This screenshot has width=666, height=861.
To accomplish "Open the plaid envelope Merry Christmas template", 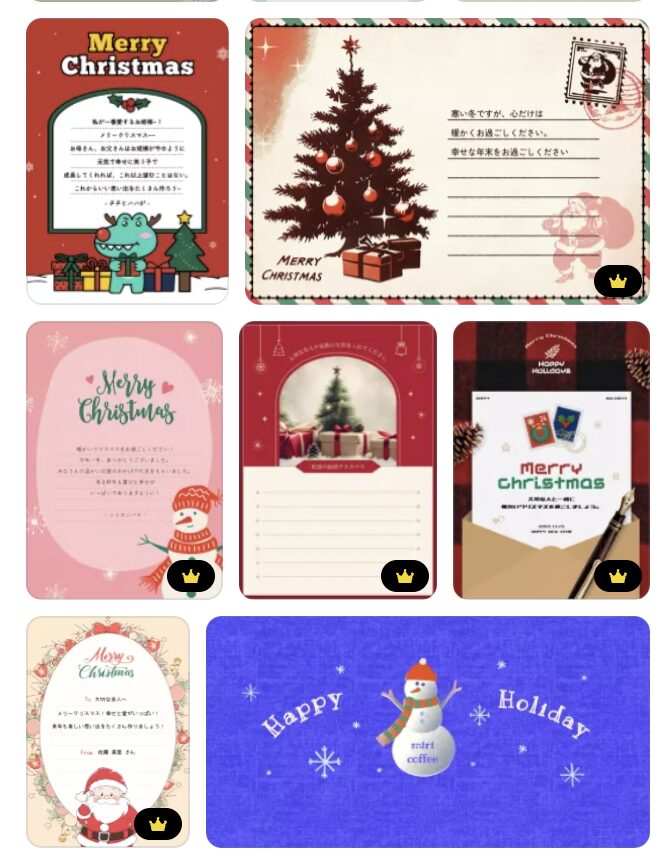I will click(551, 460).
